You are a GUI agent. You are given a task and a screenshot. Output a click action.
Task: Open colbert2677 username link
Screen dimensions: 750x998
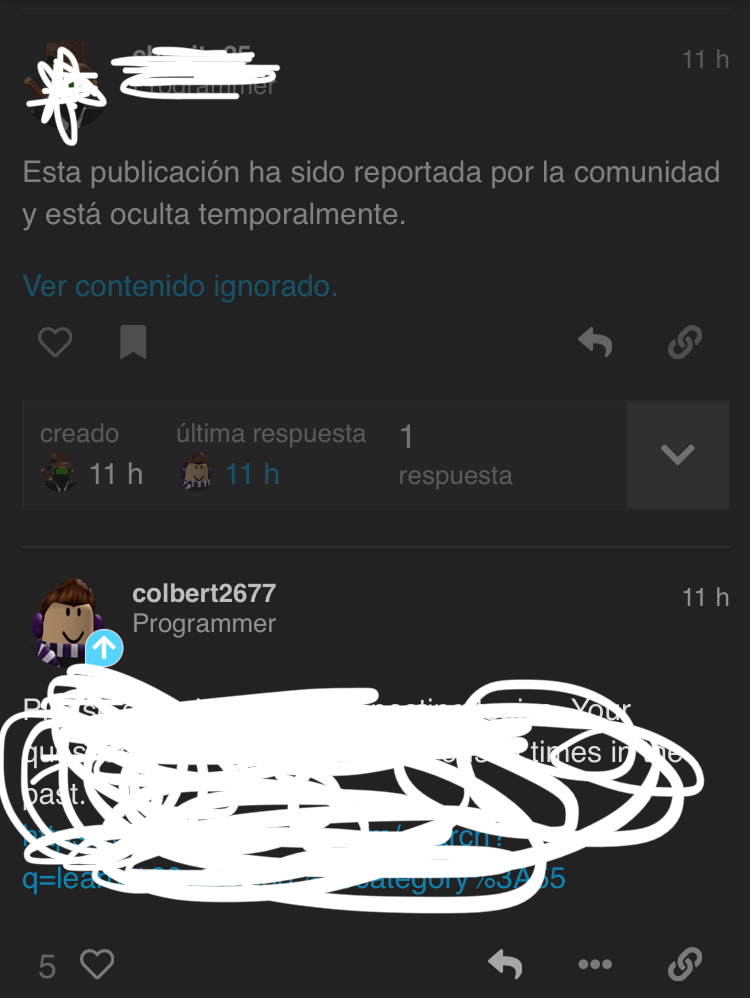coord(204,593)
